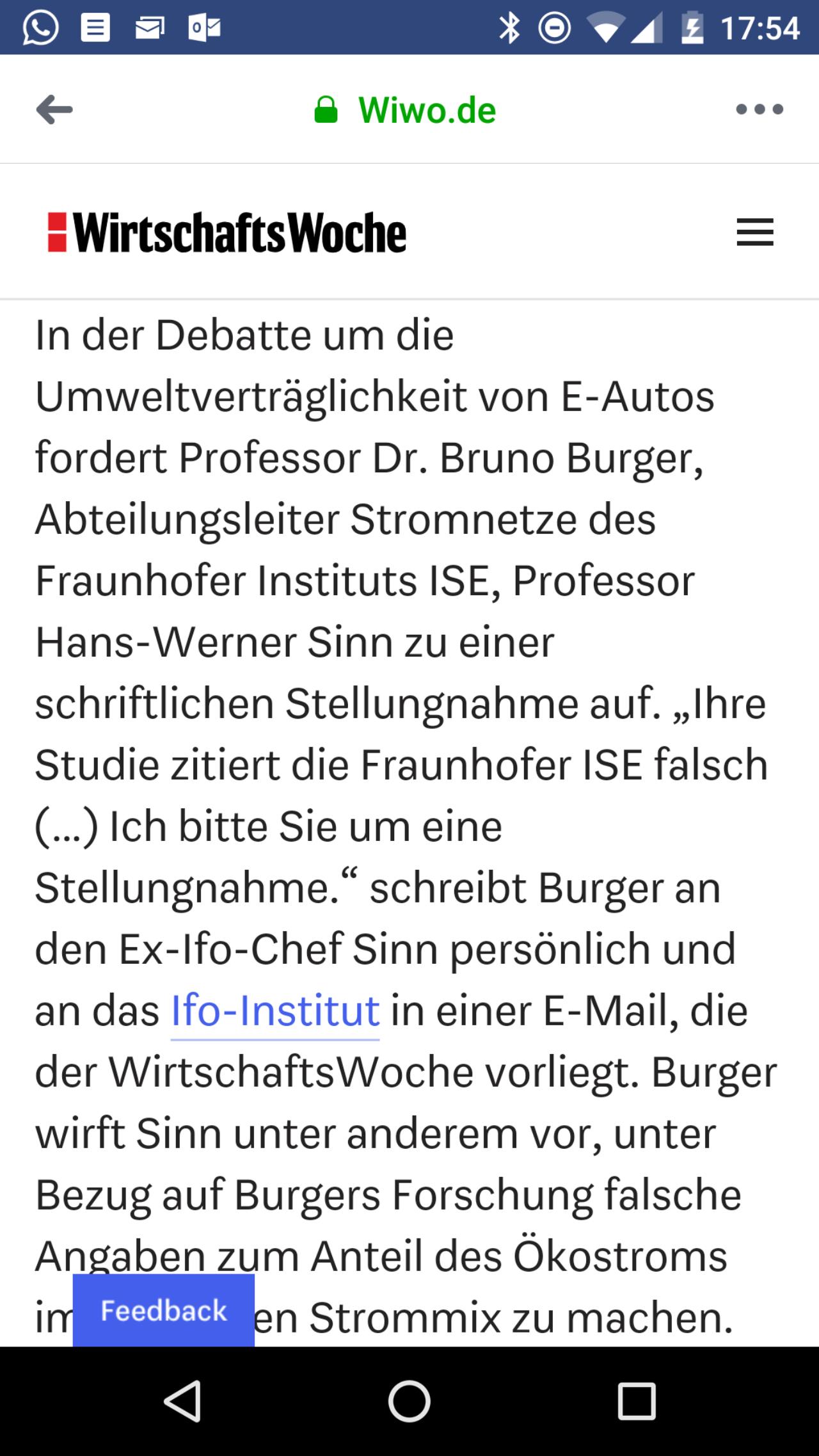Image resolution: width=819 pixels, height=1456 pixels.
Task: Open the three-dot browser menu
Action: pyautogui.click(x=759, y=109)
